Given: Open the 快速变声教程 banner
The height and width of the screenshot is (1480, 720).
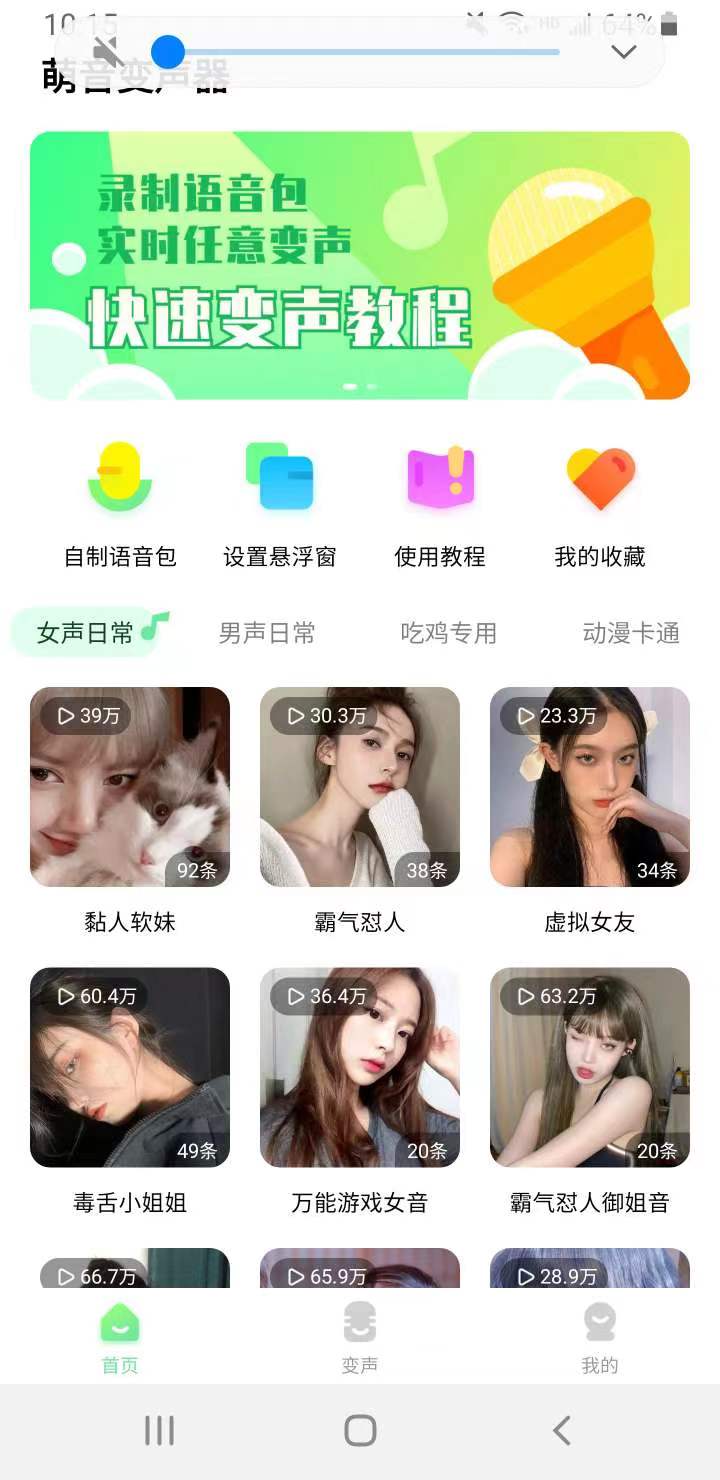Looking at the screenshot, I should [x=360, y=265].
